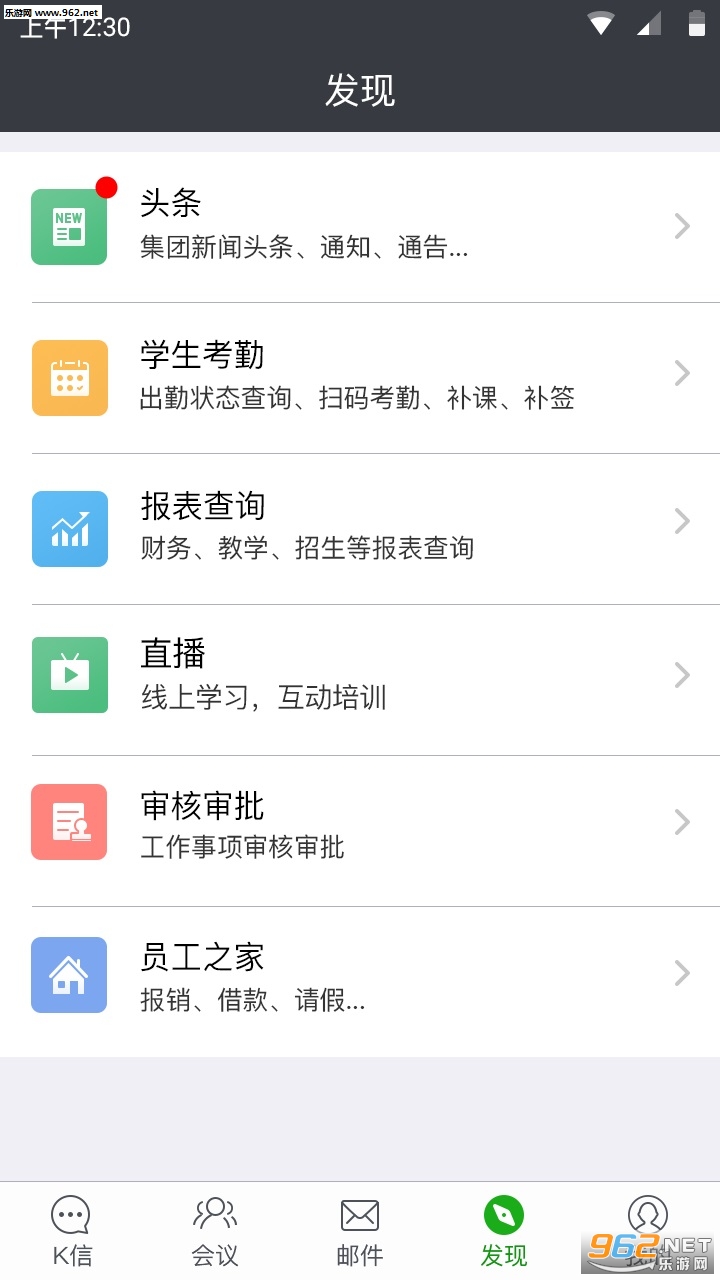This screenshot has height=1280, width=720.
Task: Go to the 邮件 mail tab
Action: (360, 1230)
